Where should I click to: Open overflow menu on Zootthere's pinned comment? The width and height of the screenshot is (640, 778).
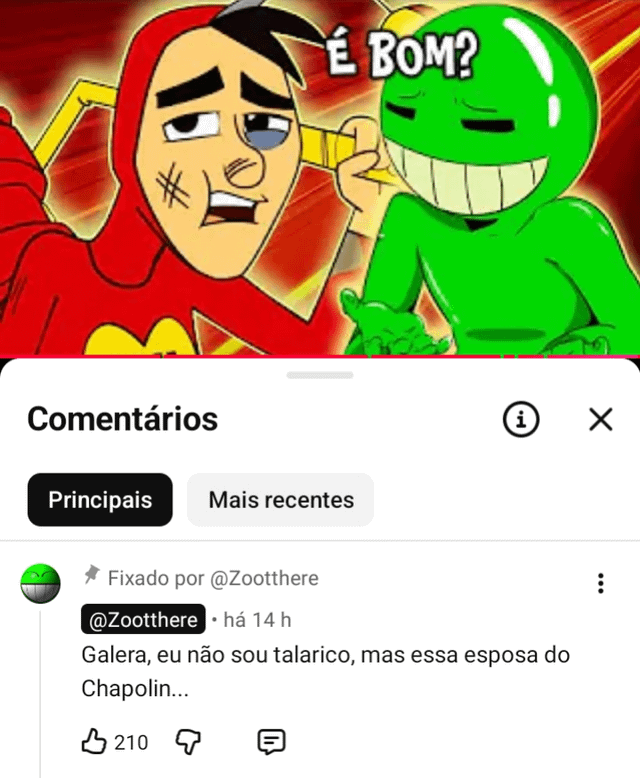pos(600,583)
